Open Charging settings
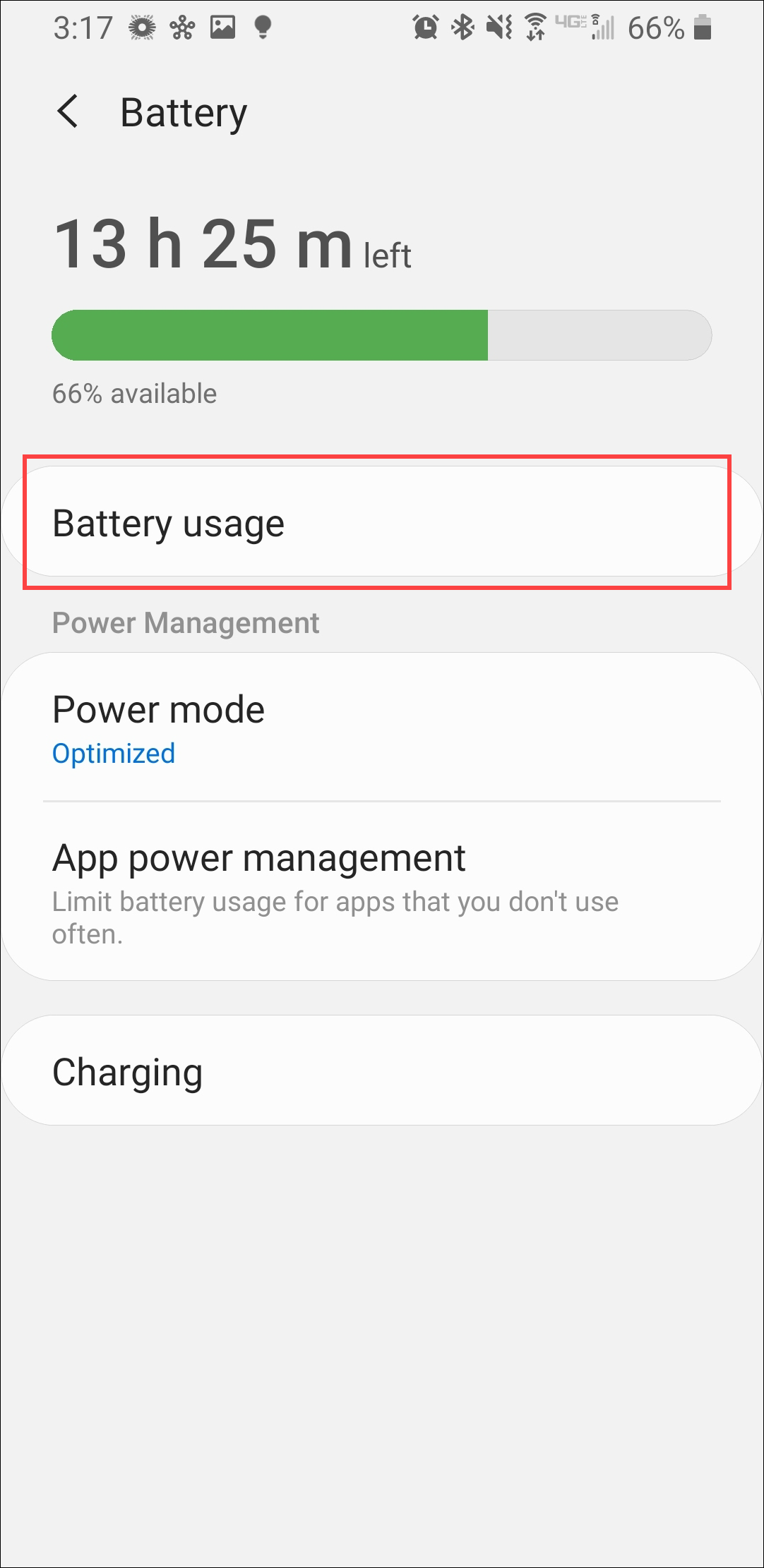Viewport: 764px width, 1568px height. [381, 1070]
